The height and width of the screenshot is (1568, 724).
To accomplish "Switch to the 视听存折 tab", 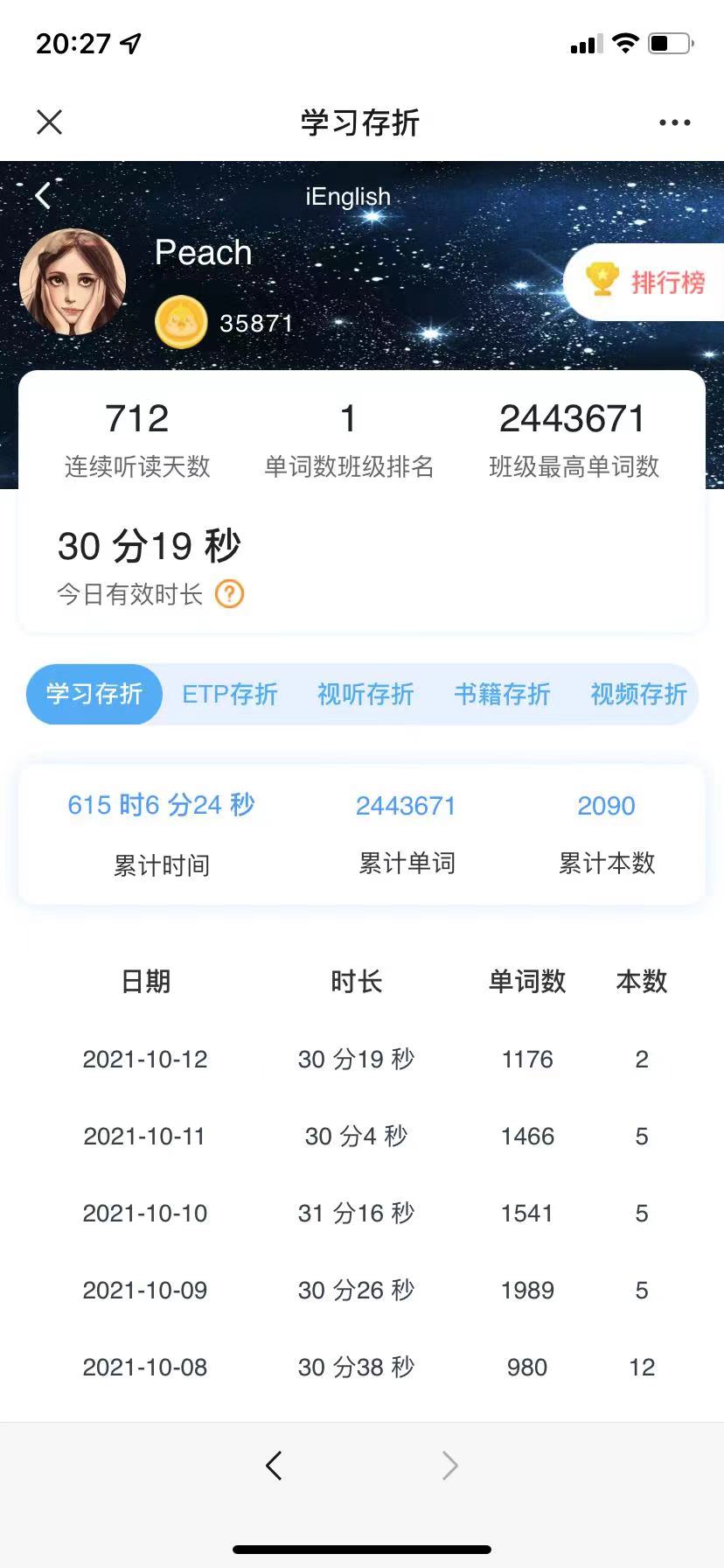I will pyautogui.click(x=365, y=695).
